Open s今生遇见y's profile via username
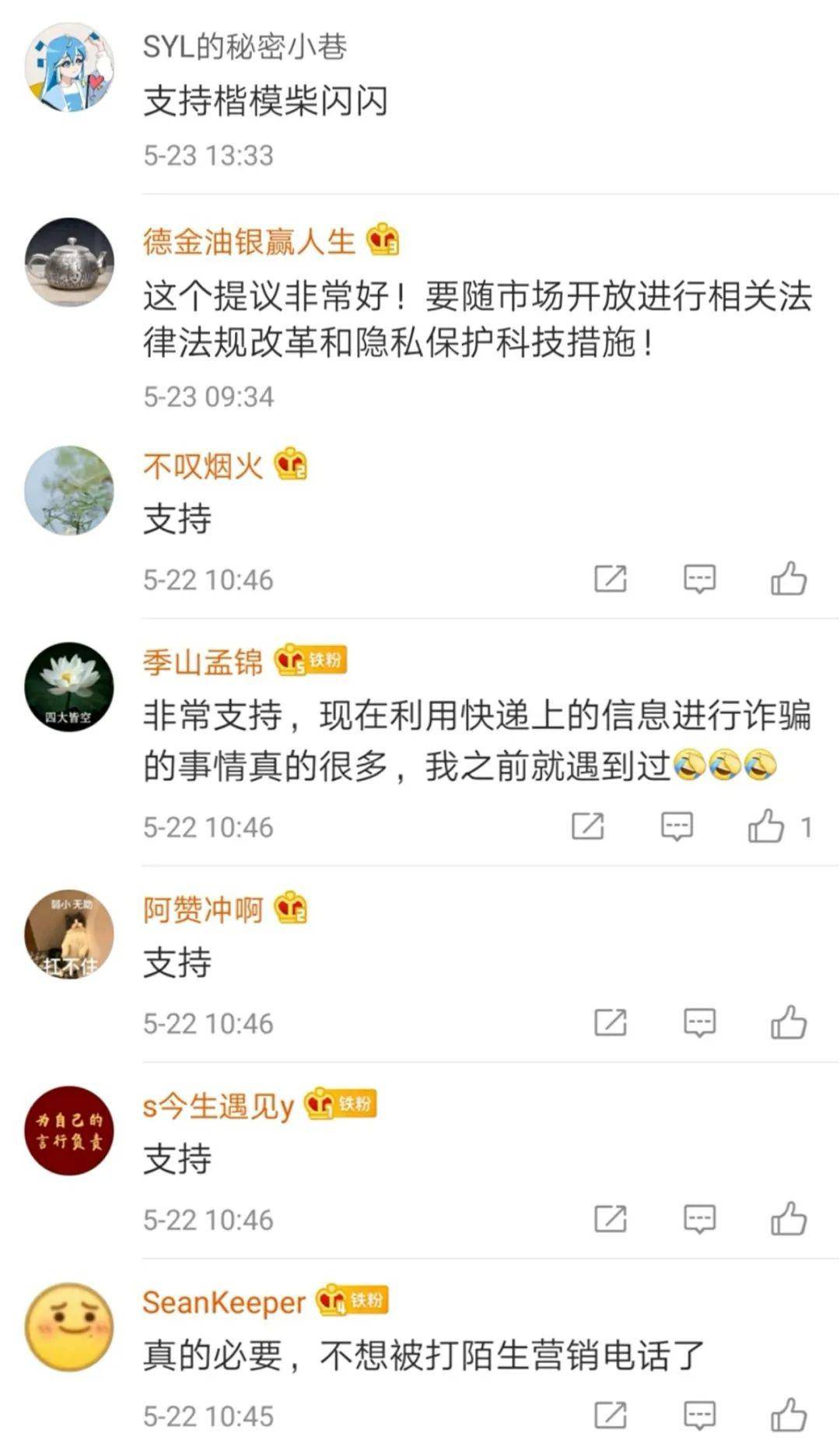The image size is (840, 1447). pos(219,1105)
